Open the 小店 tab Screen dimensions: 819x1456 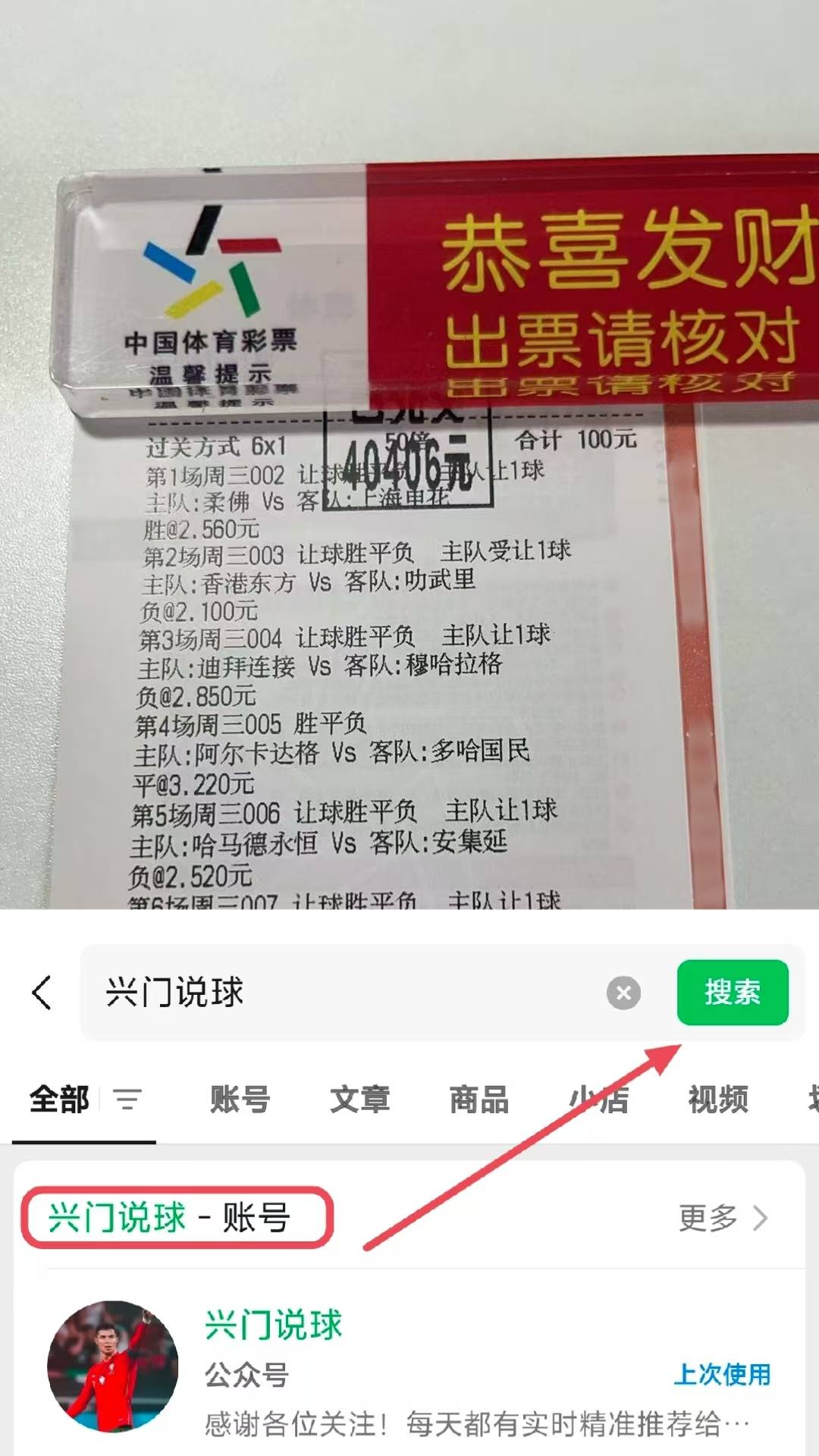[598, 1100]
